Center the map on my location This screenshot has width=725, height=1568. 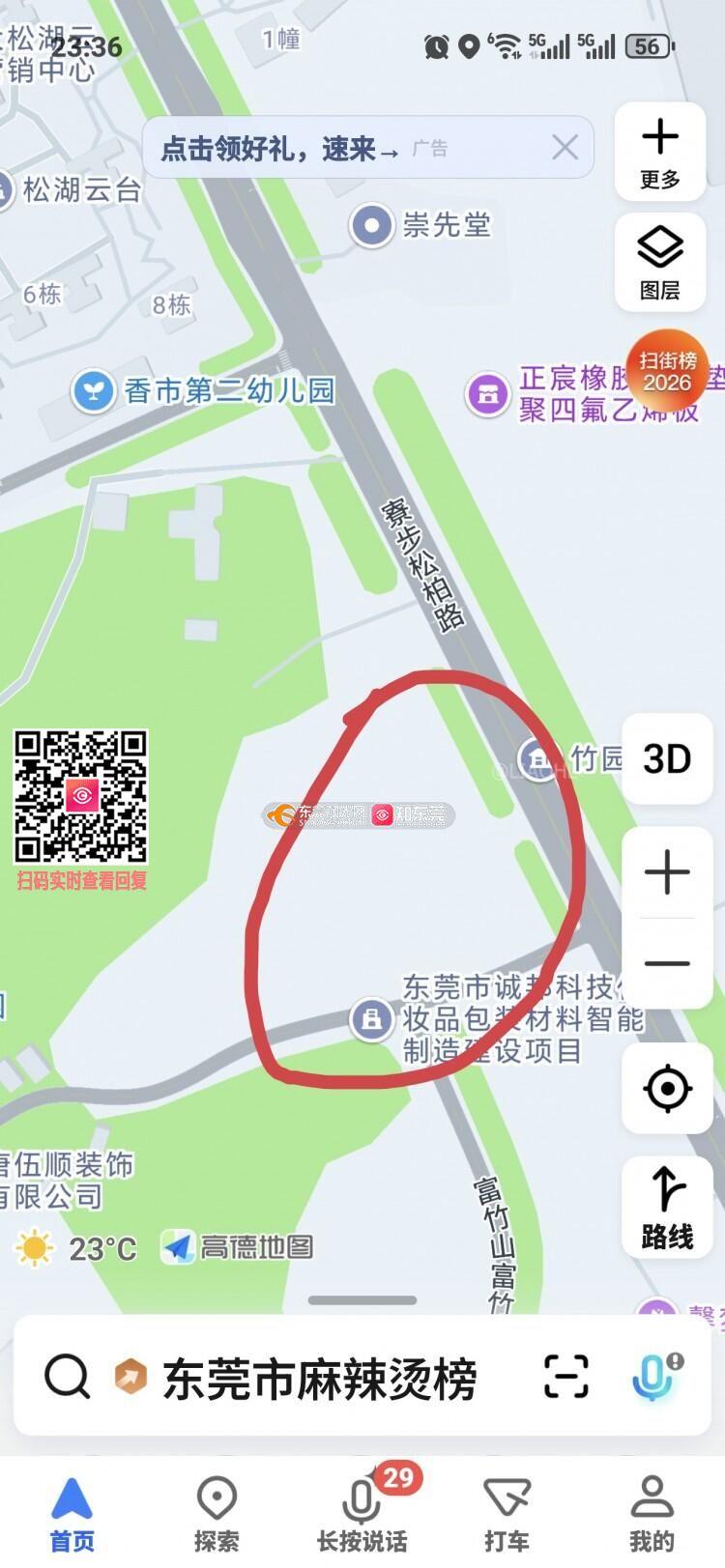667,1088
